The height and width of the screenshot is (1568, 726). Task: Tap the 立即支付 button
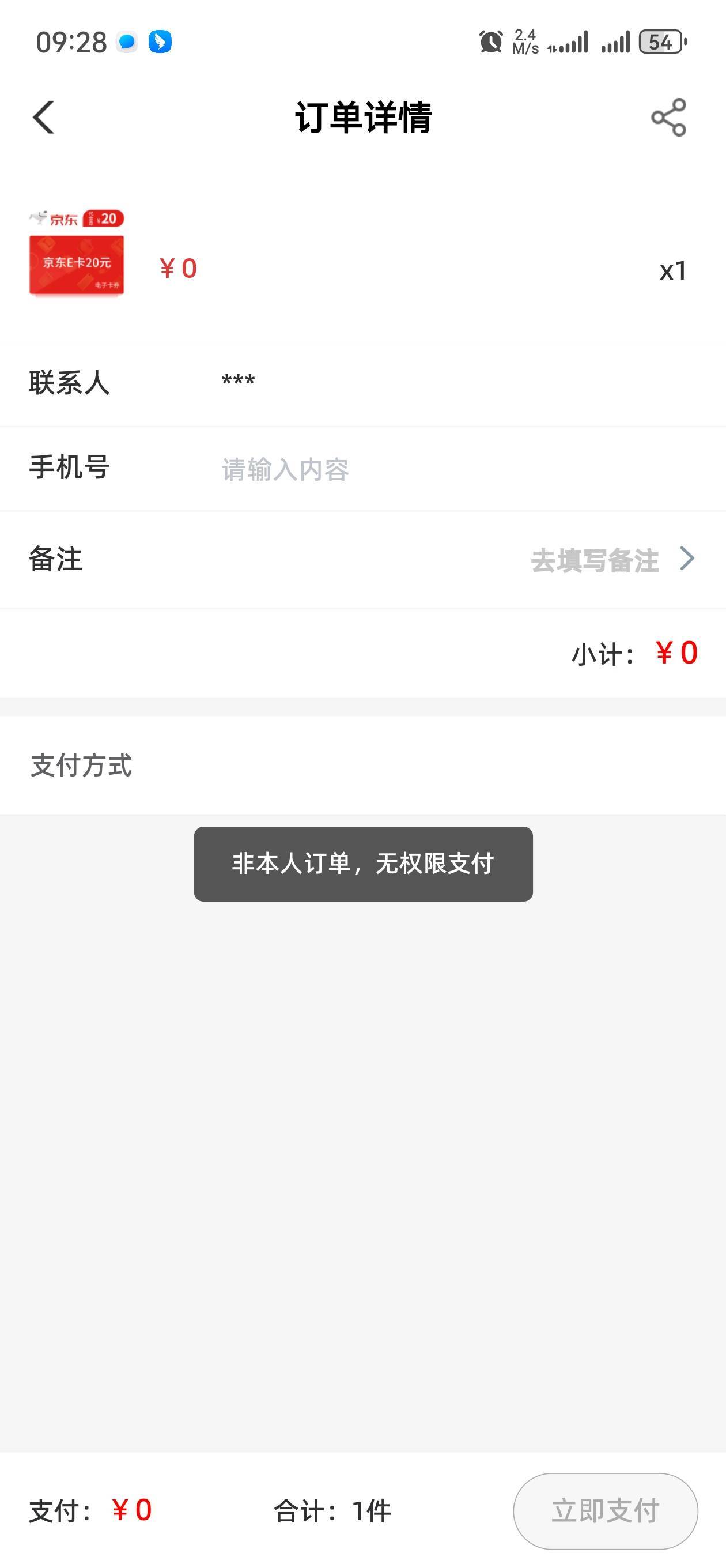(x=605, y=1511)
